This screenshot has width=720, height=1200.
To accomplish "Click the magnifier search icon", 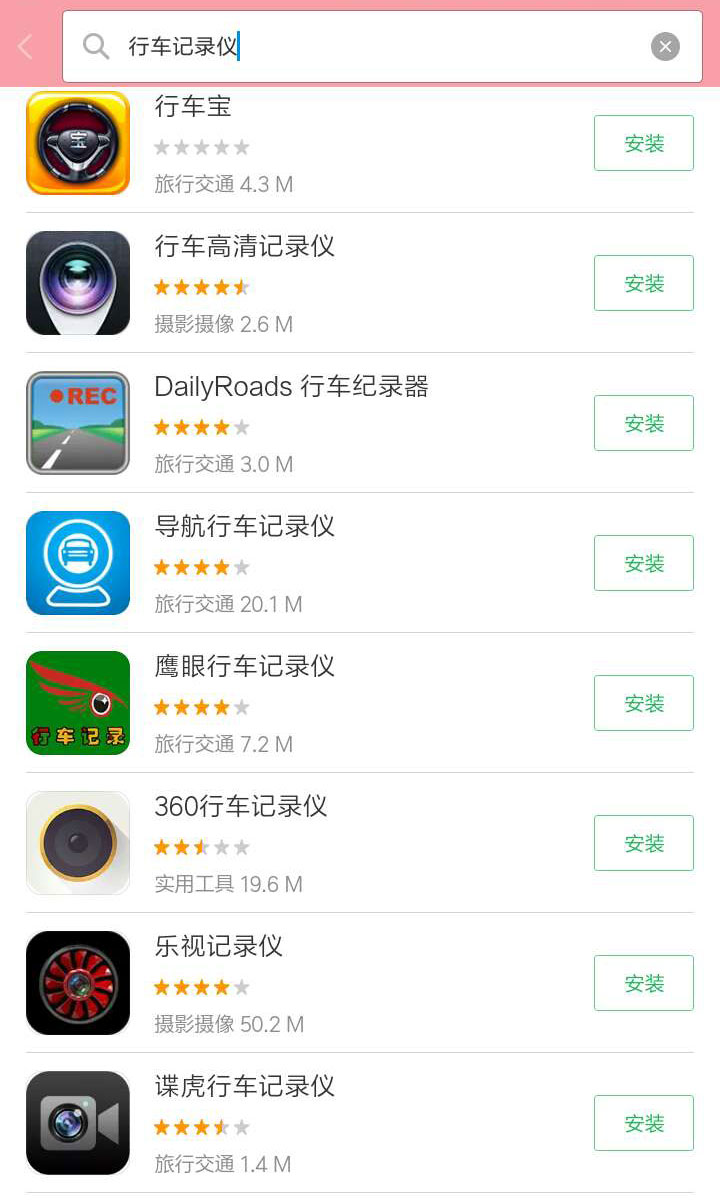I will pos(95,46).
